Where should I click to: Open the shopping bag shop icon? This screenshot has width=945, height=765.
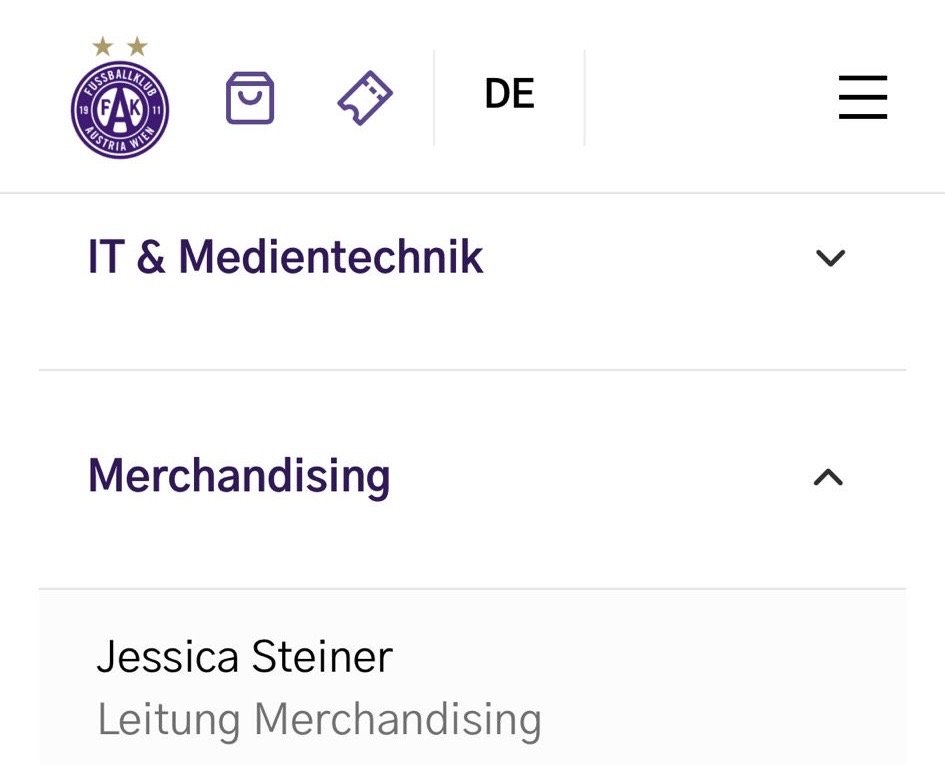250,98
